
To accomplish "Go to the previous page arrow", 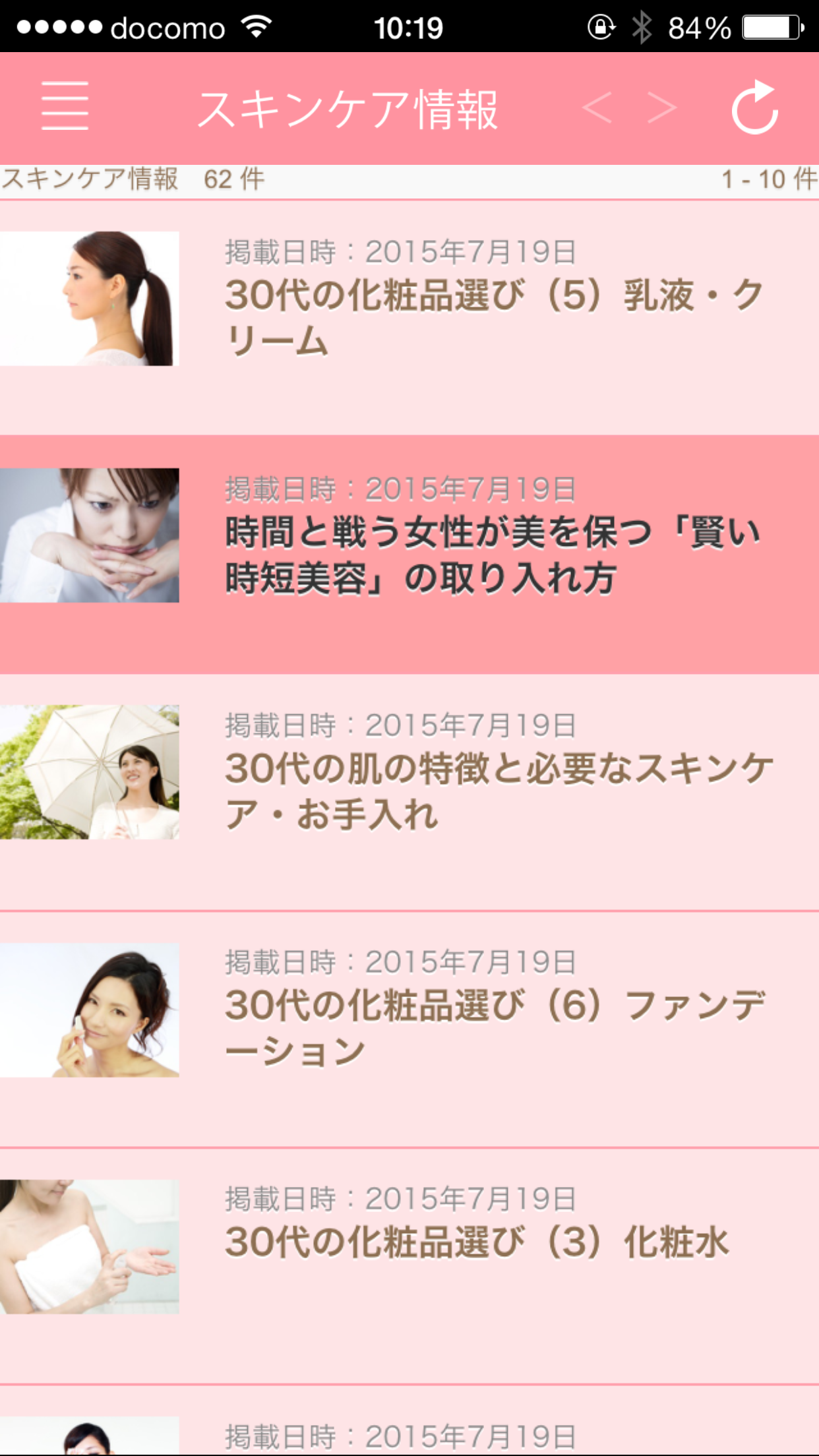I will [597, 107].
